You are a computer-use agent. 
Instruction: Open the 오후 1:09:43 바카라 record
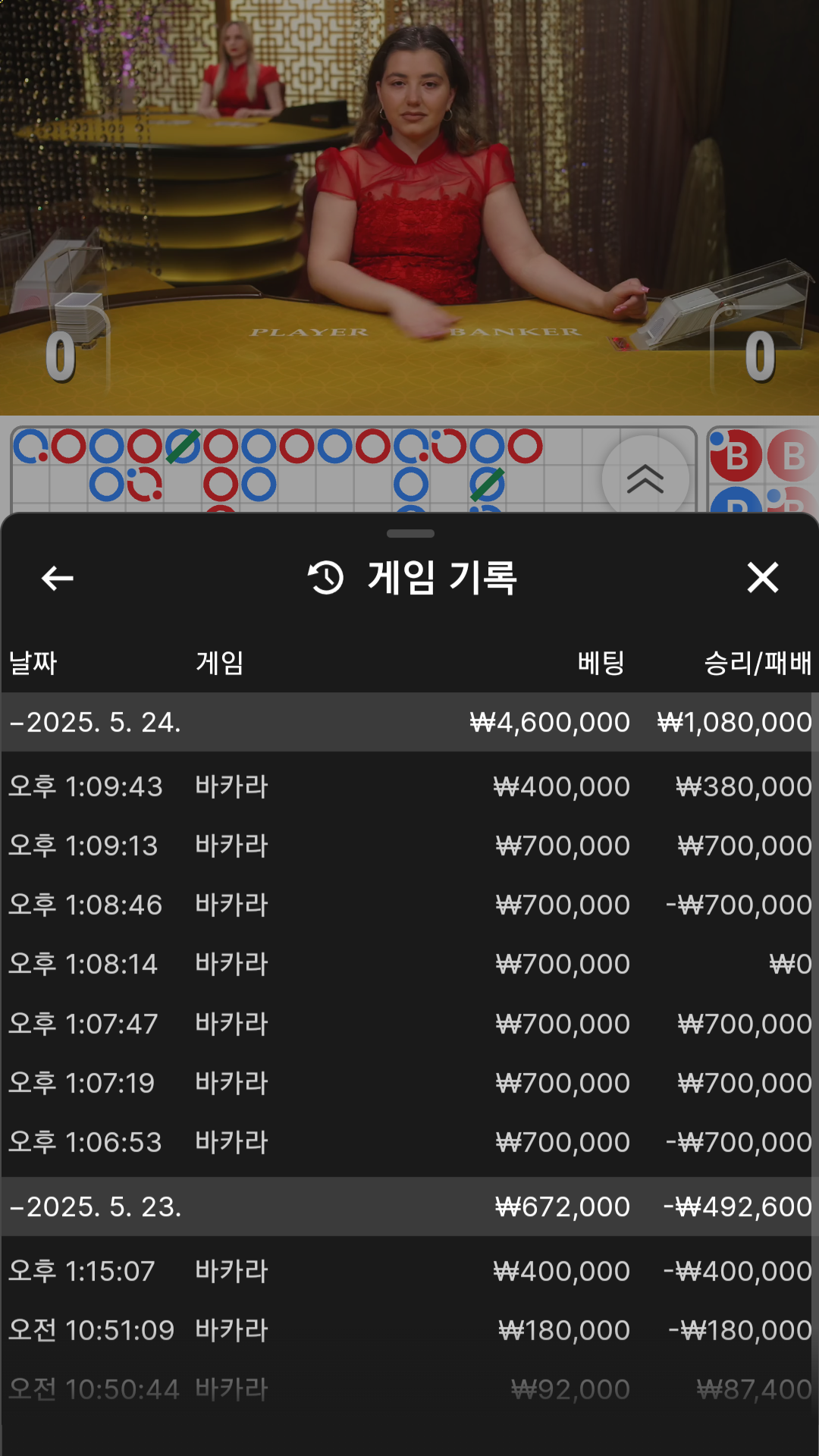point(409,786)
